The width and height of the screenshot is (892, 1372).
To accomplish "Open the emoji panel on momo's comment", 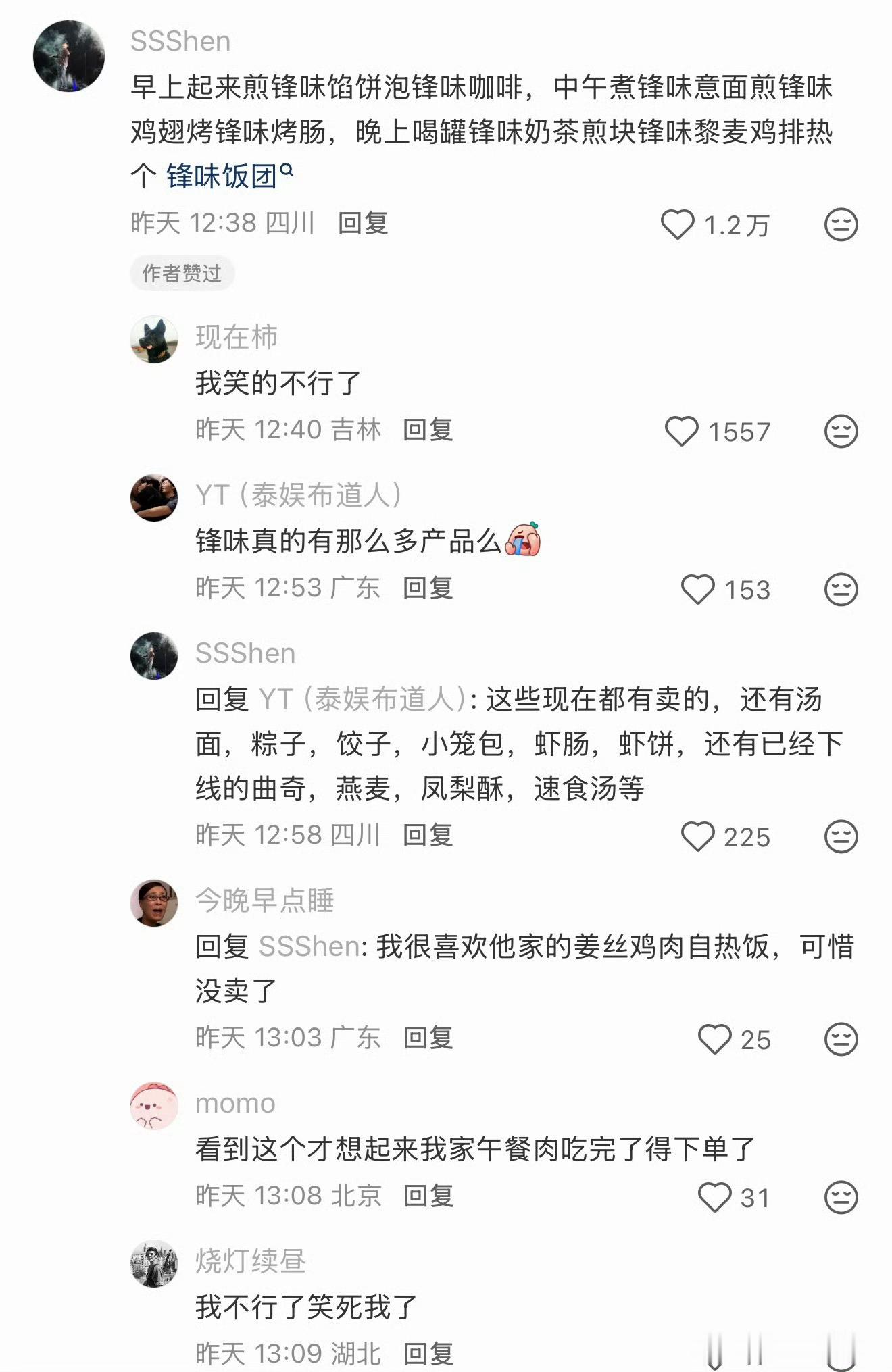I will point(840,1196).
